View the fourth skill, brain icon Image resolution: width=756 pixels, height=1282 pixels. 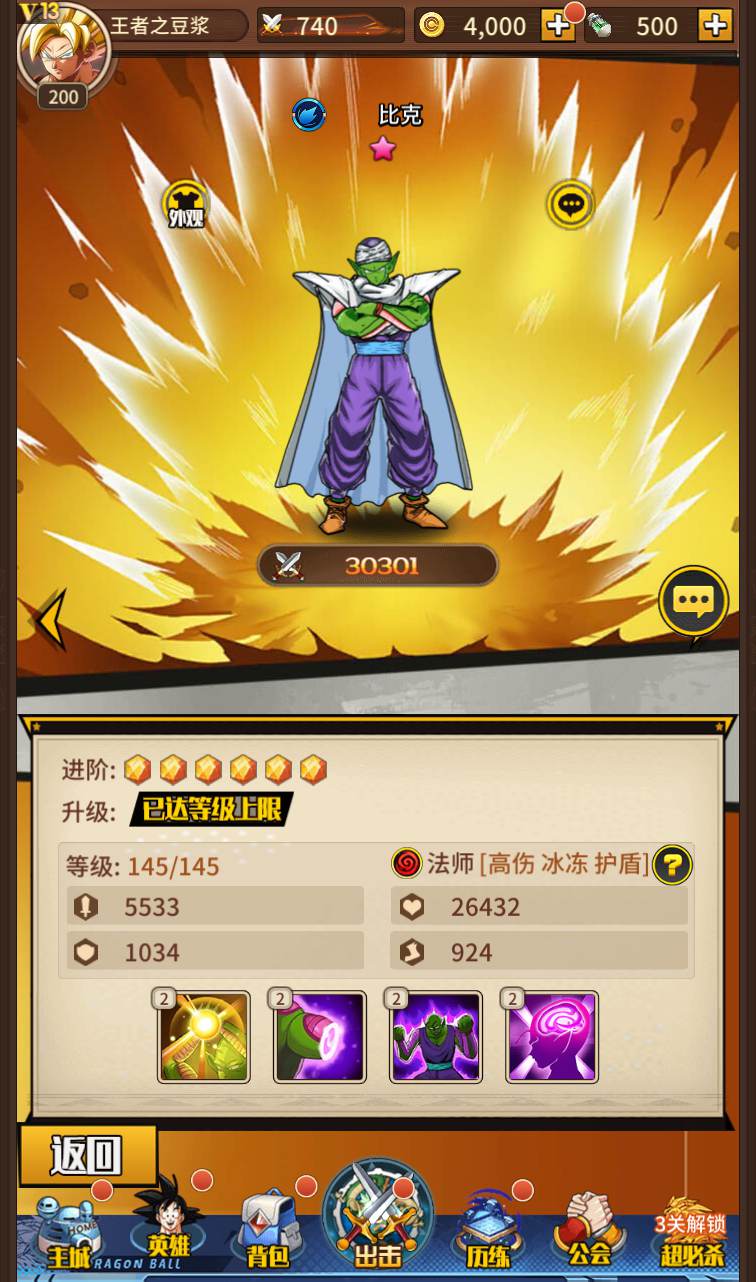pyautogui.click(x=552, y=1037)
